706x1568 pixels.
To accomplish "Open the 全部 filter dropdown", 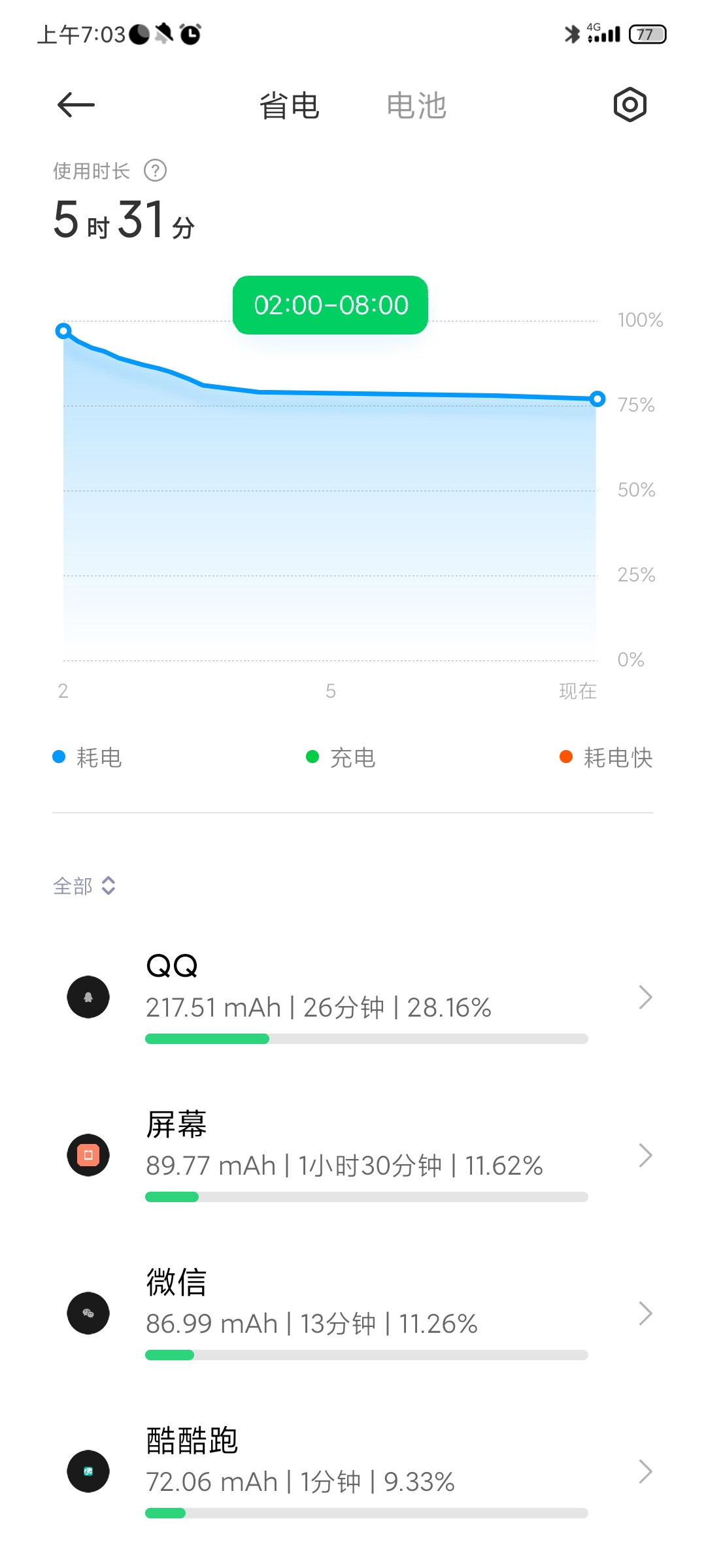I will [x=84, y=886].
